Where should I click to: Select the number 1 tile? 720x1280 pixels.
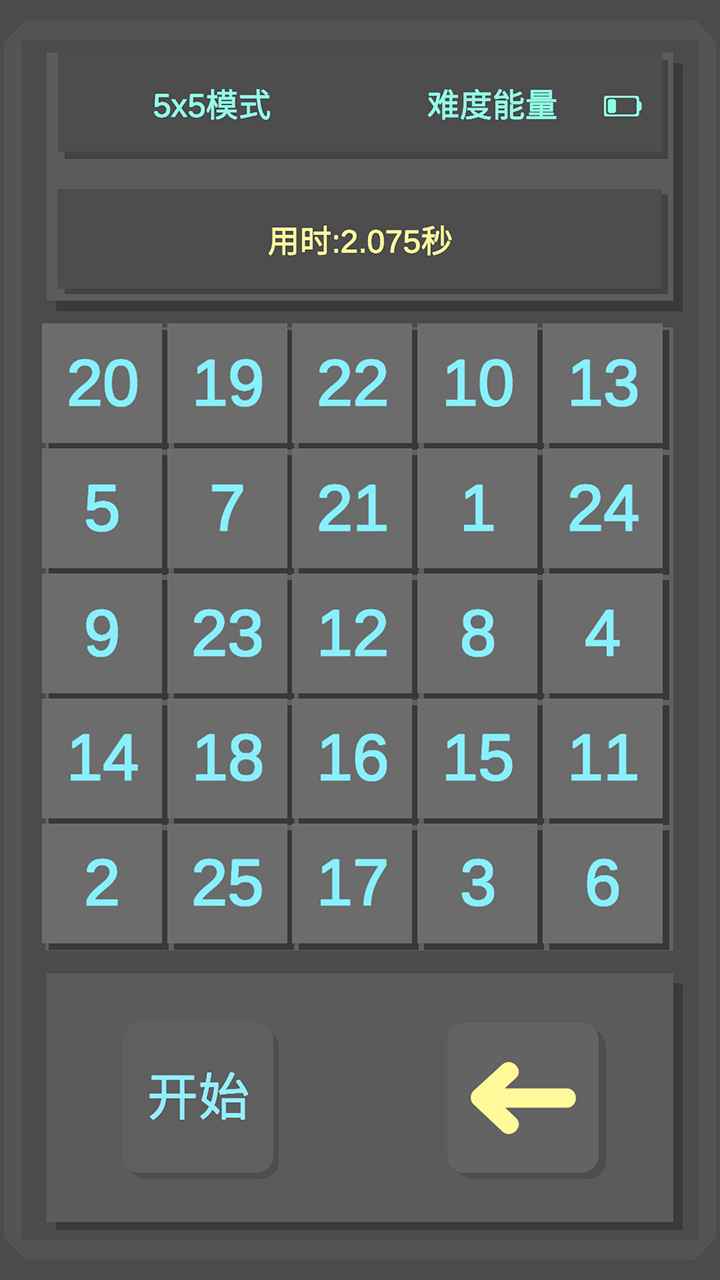click(478, 508)
